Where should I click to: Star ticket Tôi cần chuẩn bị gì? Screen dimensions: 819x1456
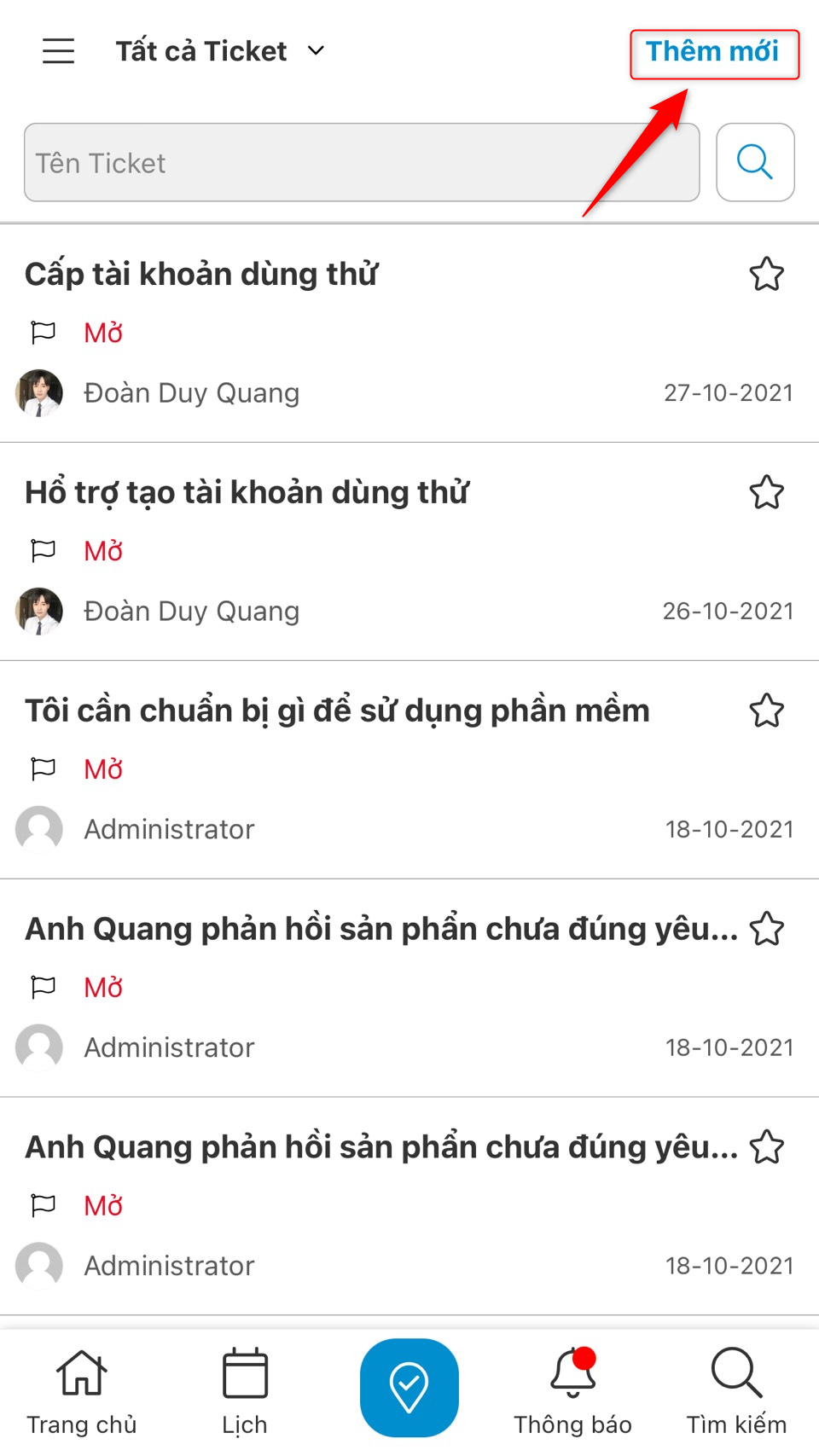[766, 711]
